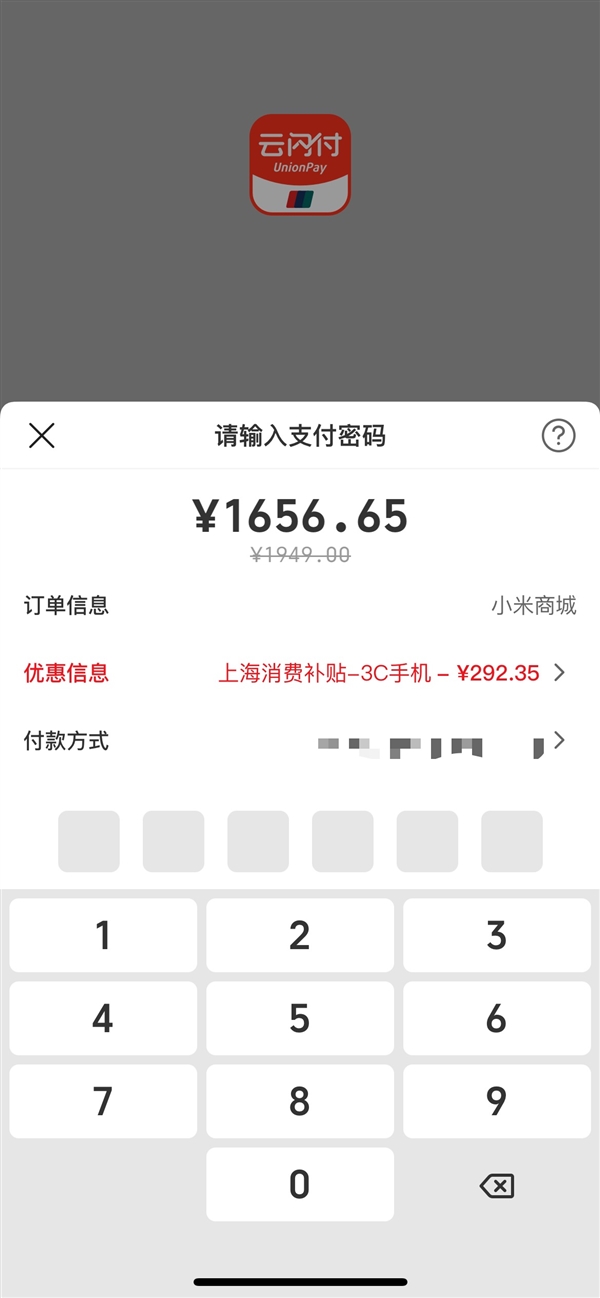Enter digit 0 on the keypad
Viewport: 600px width, 1298px height.
300,1185
